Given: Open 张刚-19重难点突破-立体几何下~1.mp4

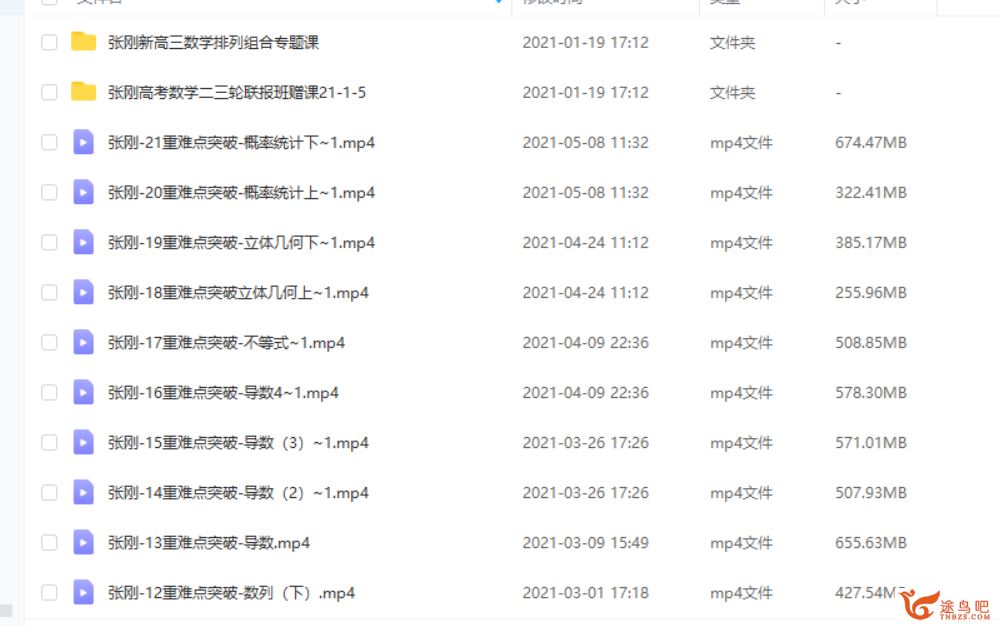Looking at the screenshot, I should click(241, 243).
